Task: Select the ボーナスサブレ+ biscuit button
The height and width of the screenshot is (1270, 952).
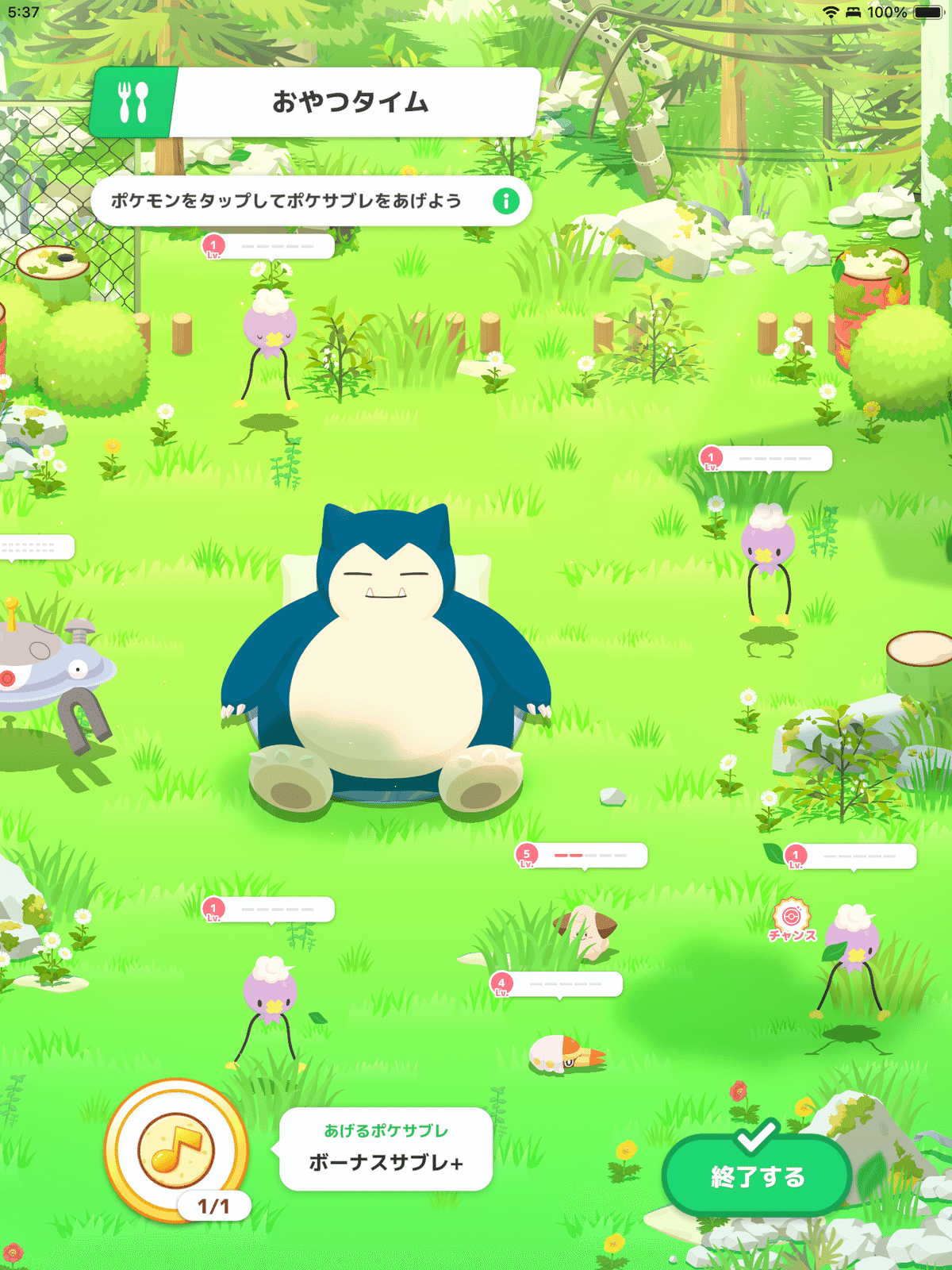Action: coord(176,1149)
